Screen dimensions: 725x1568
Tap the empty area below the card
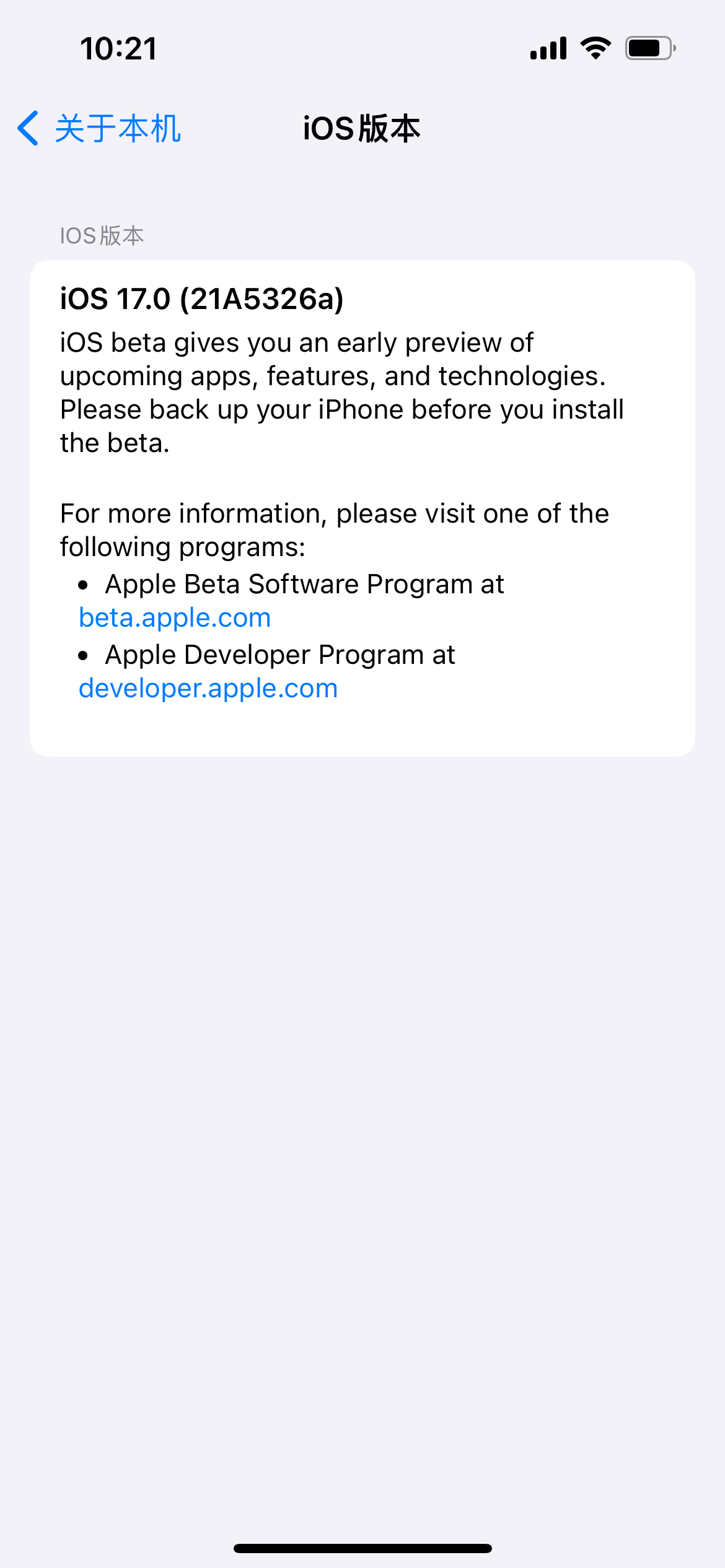coord(362,1053)
